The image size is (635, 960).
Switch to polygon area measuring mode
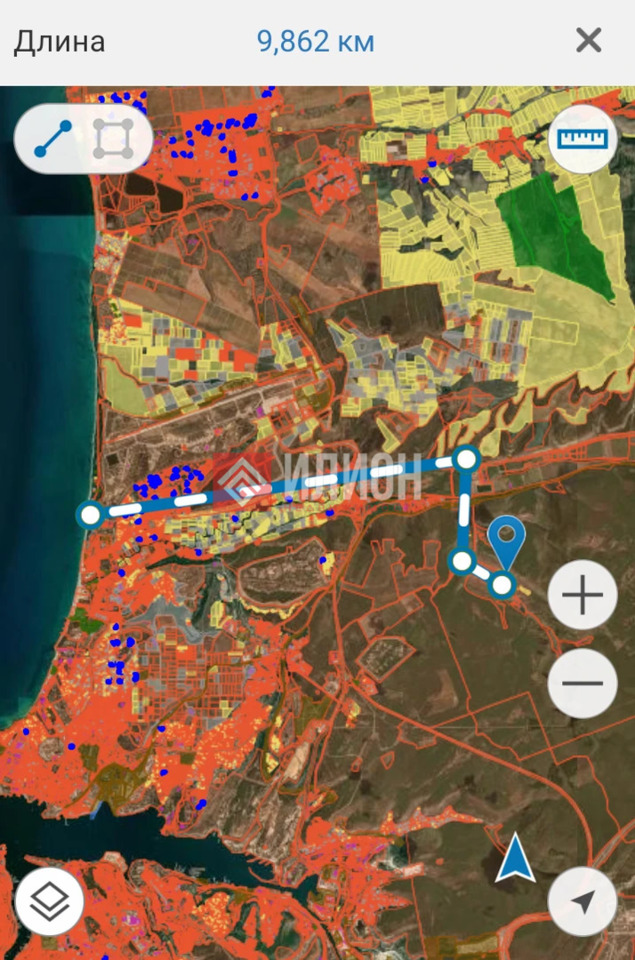113,138
